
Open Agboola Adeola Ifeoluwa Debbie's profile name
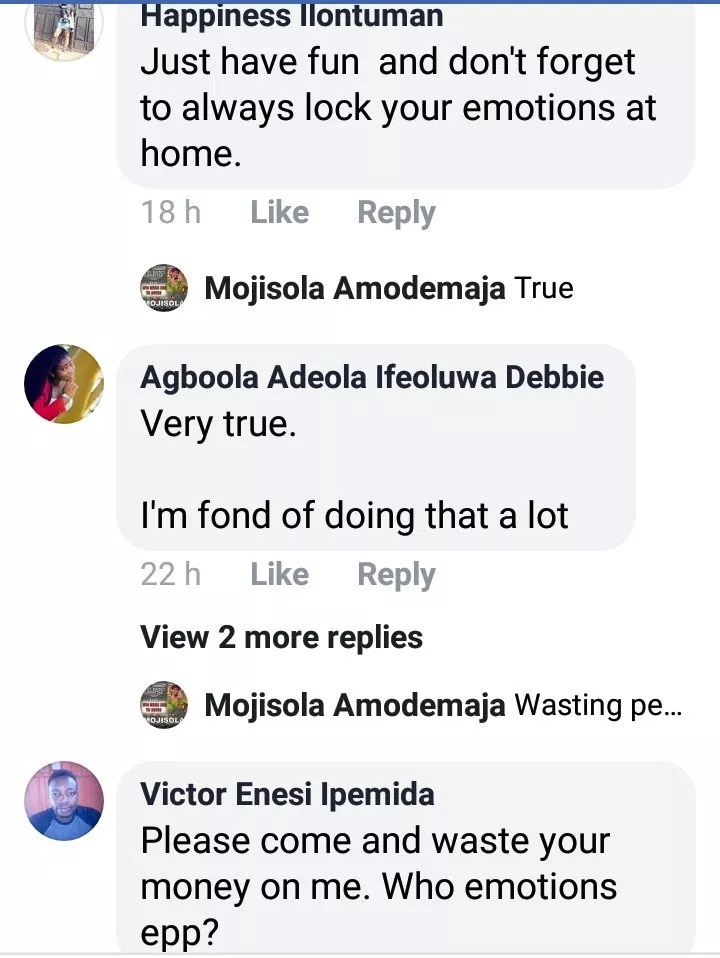click(x=372, y=377)
